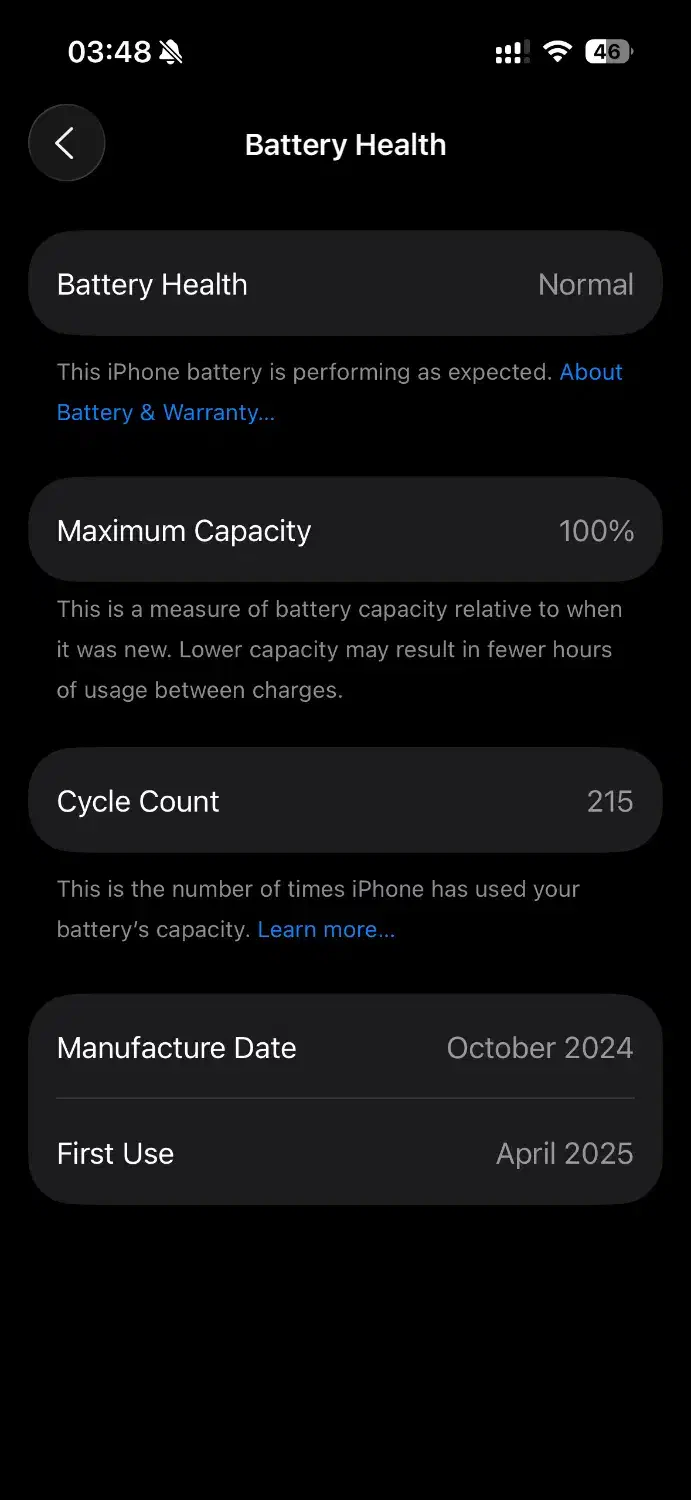This screenshot has height=1500, width=691.
Task: Go back from Battery Health
Action: [x=66, y=143]
